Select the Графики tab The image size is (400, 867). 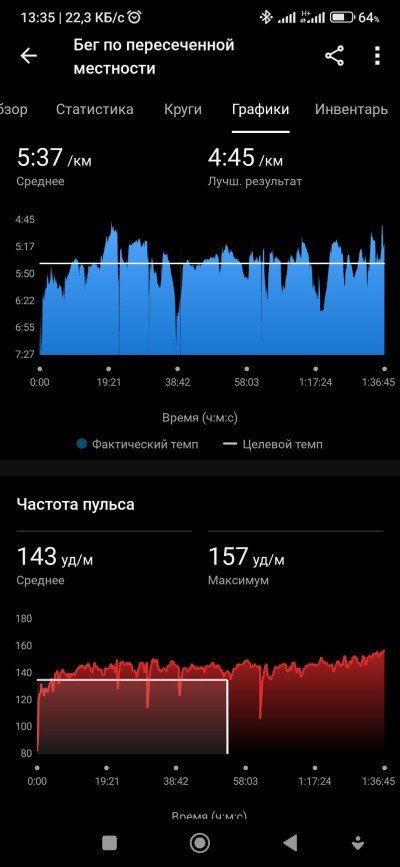click(261, 109)
